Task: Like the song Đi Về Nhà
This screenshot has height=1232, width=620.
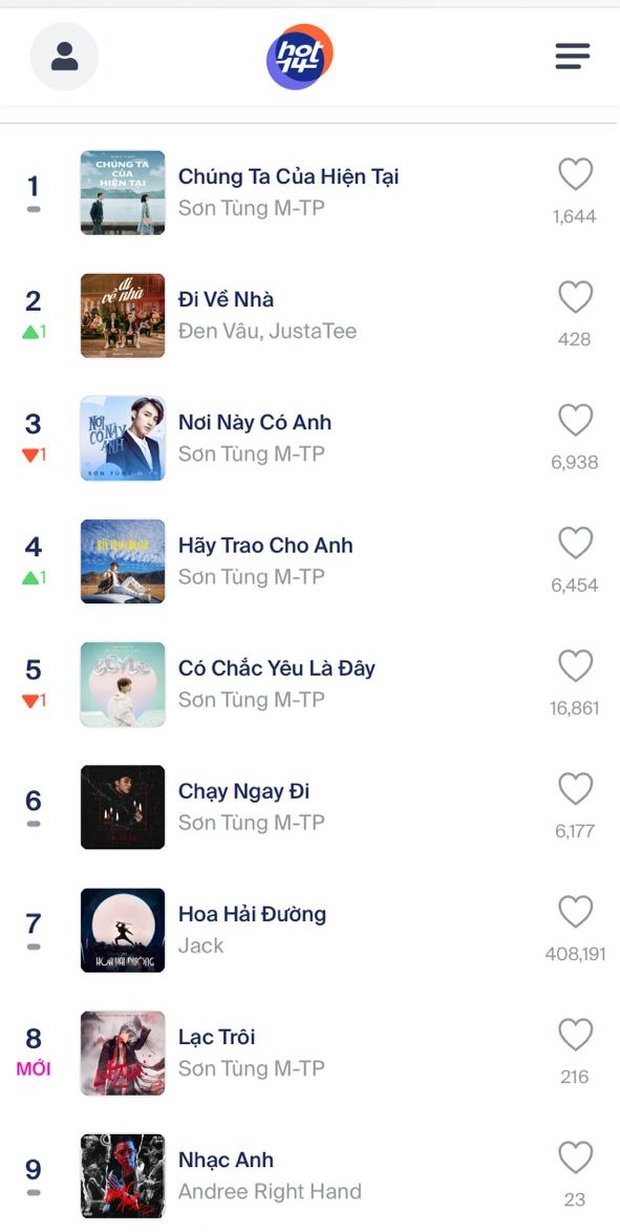Action: tap(575, 298)
